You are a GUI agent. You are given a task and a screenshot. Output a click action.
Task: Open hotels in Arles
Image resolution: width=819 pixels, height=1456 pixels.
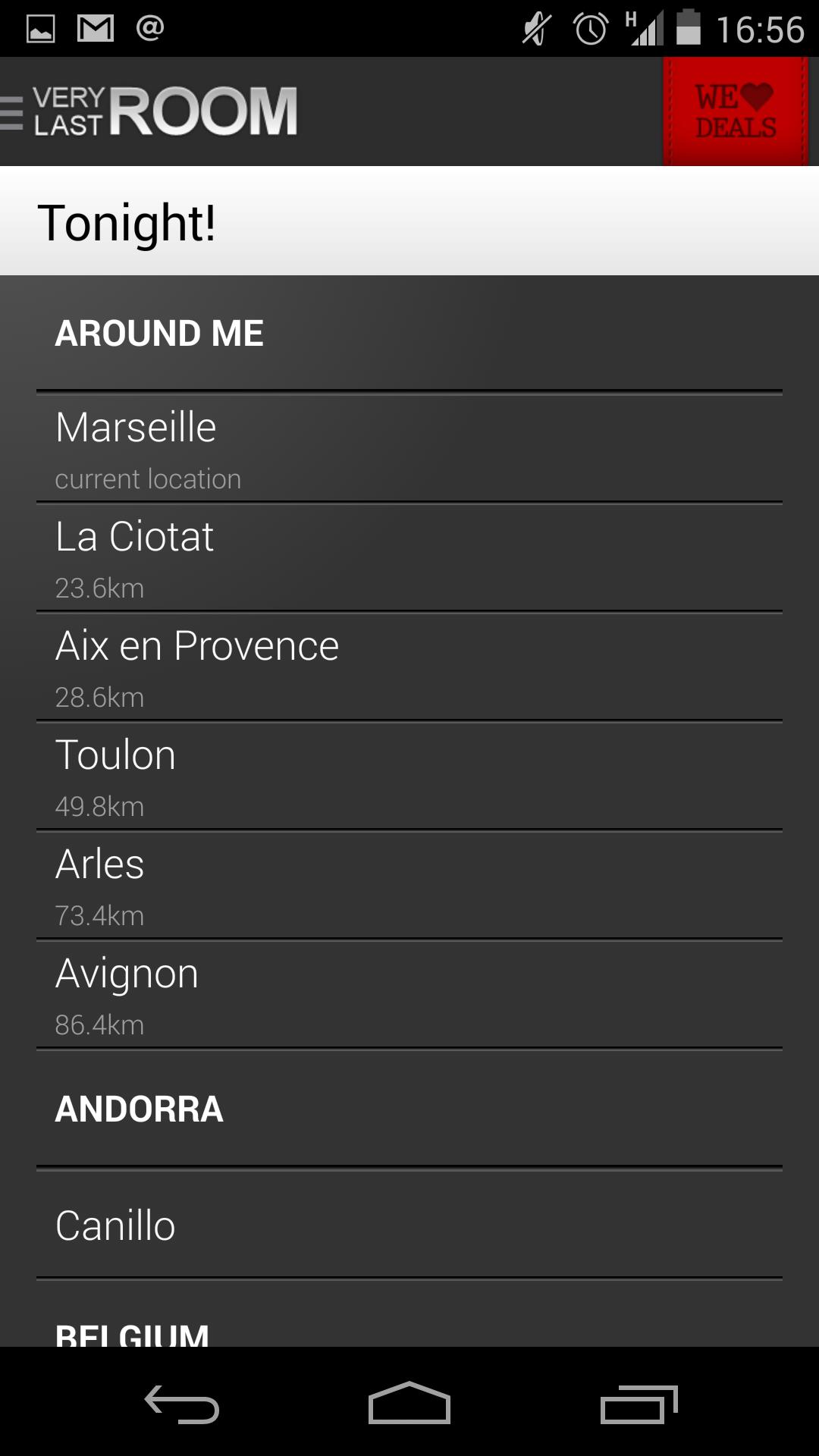[409, 885]
